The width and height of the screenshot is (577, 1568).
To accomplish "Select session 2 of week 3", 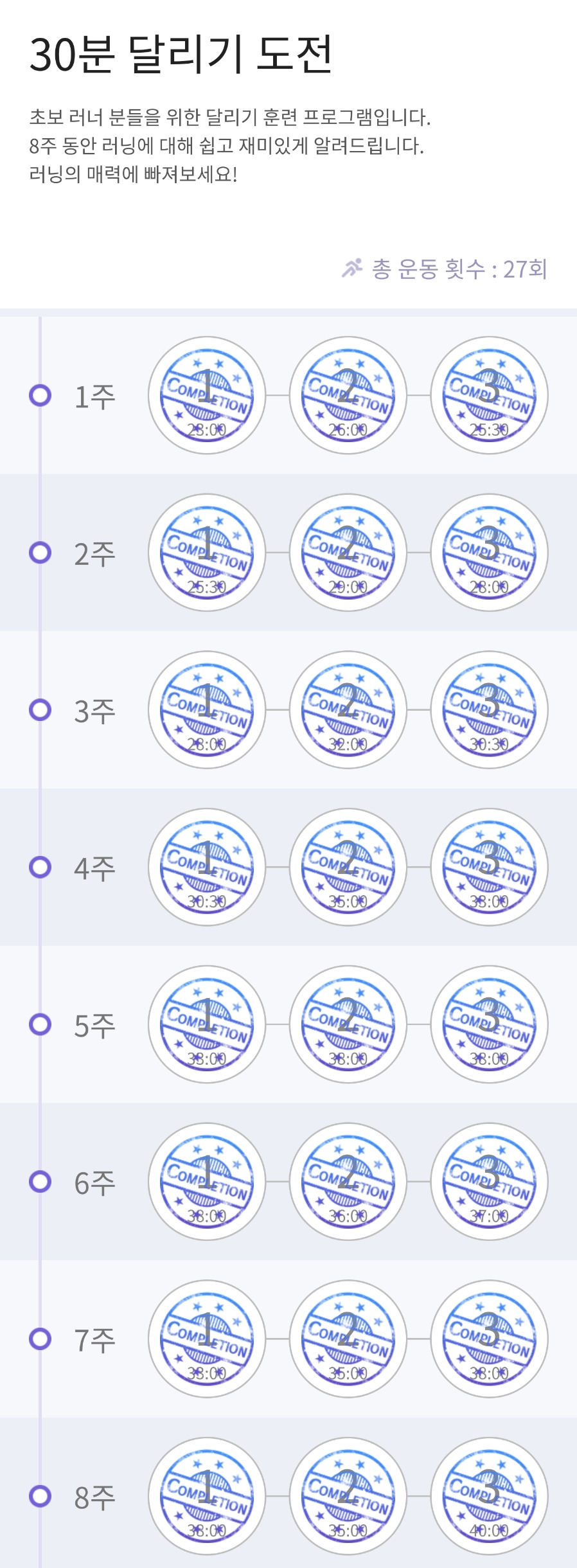I will point(348,710).
